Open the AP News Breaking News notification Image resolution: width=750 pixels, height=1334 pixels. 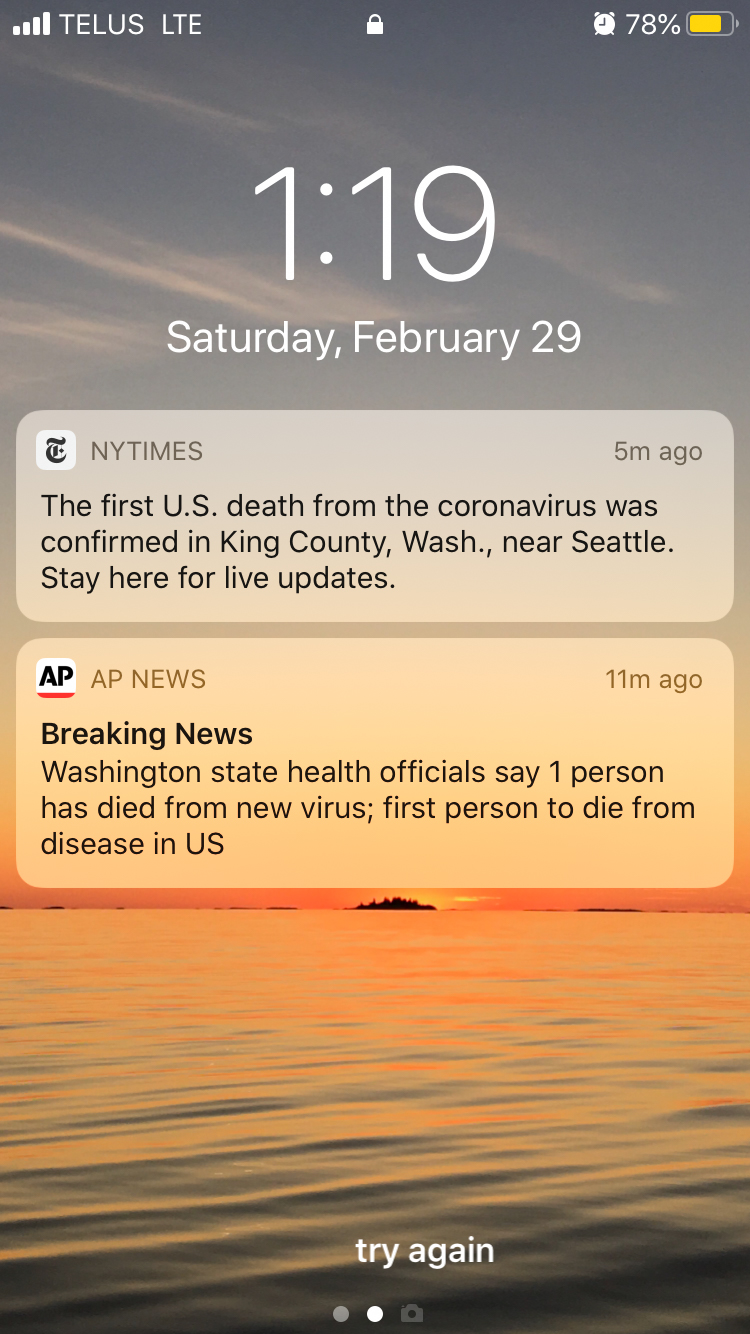(375, 763)
